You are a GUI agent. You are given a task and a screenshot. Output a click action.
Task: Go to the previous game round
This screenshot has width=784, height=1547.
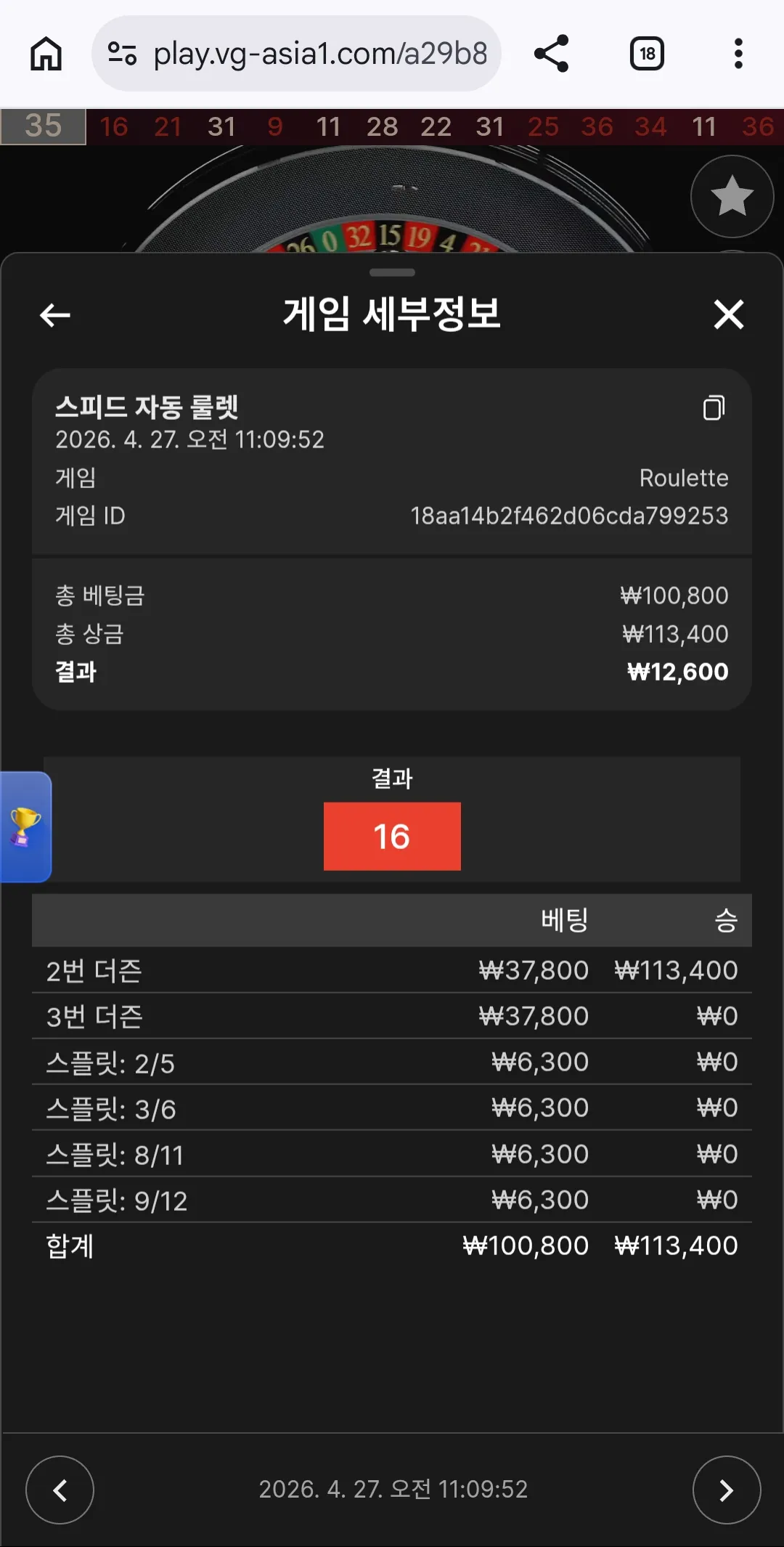[x=60, y=1490]
